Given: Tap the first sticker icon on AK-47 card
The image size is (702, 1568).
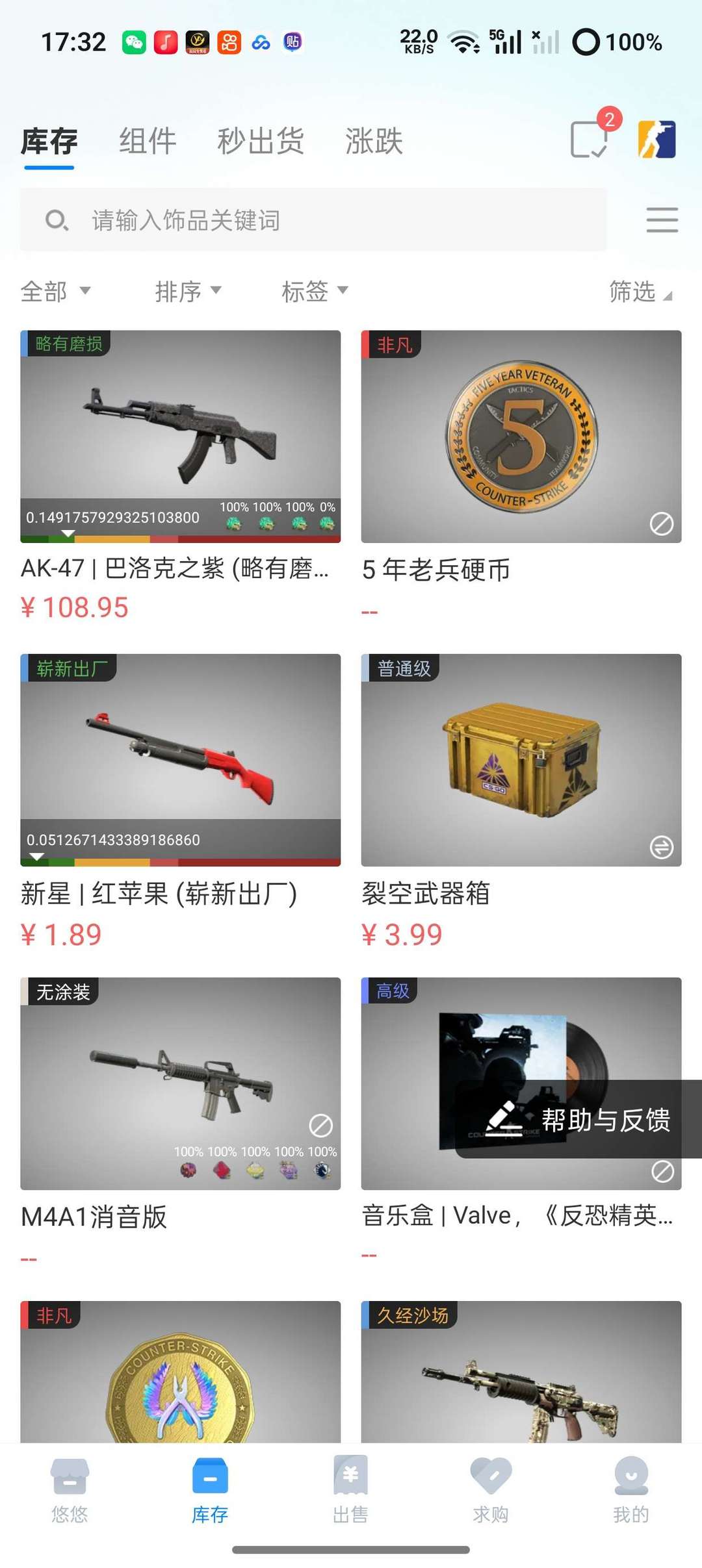Looking at the screenshot, I should click(236, 522).
